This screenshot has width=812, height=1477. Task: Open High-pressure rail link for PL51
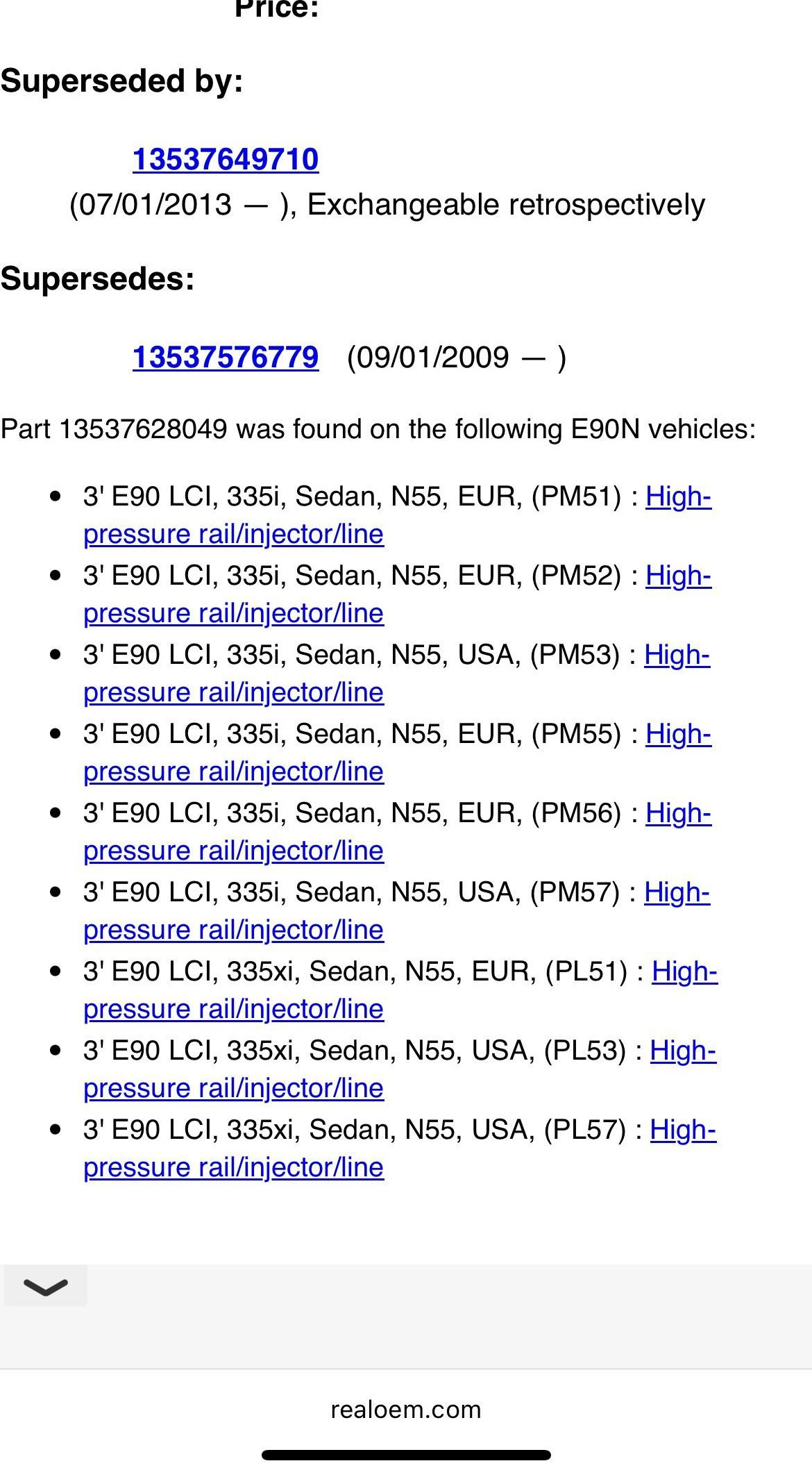(x=233, y=1009)
